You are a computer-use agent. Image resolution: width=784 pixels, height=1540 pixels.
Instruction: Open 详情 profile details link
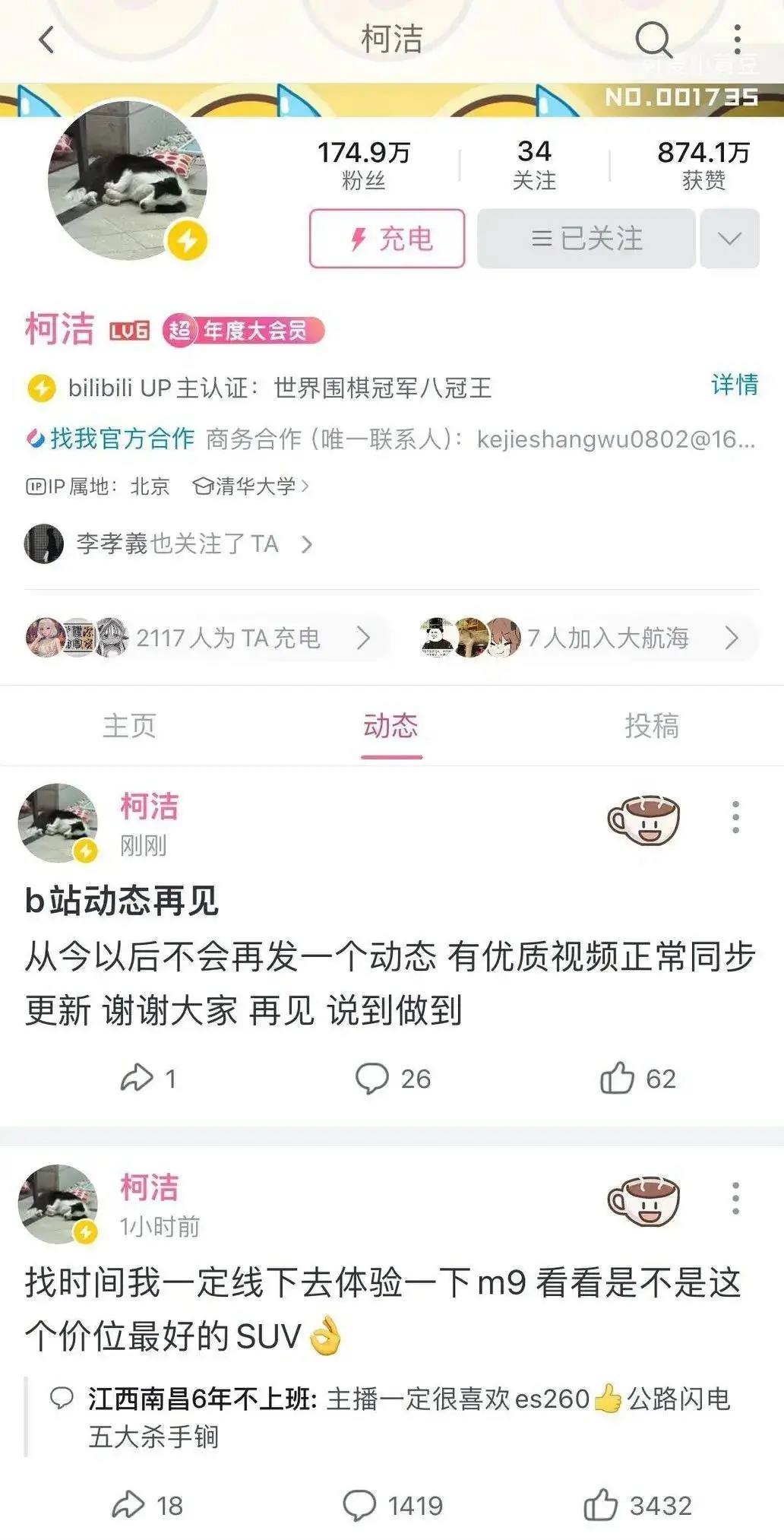pos(734,385)
